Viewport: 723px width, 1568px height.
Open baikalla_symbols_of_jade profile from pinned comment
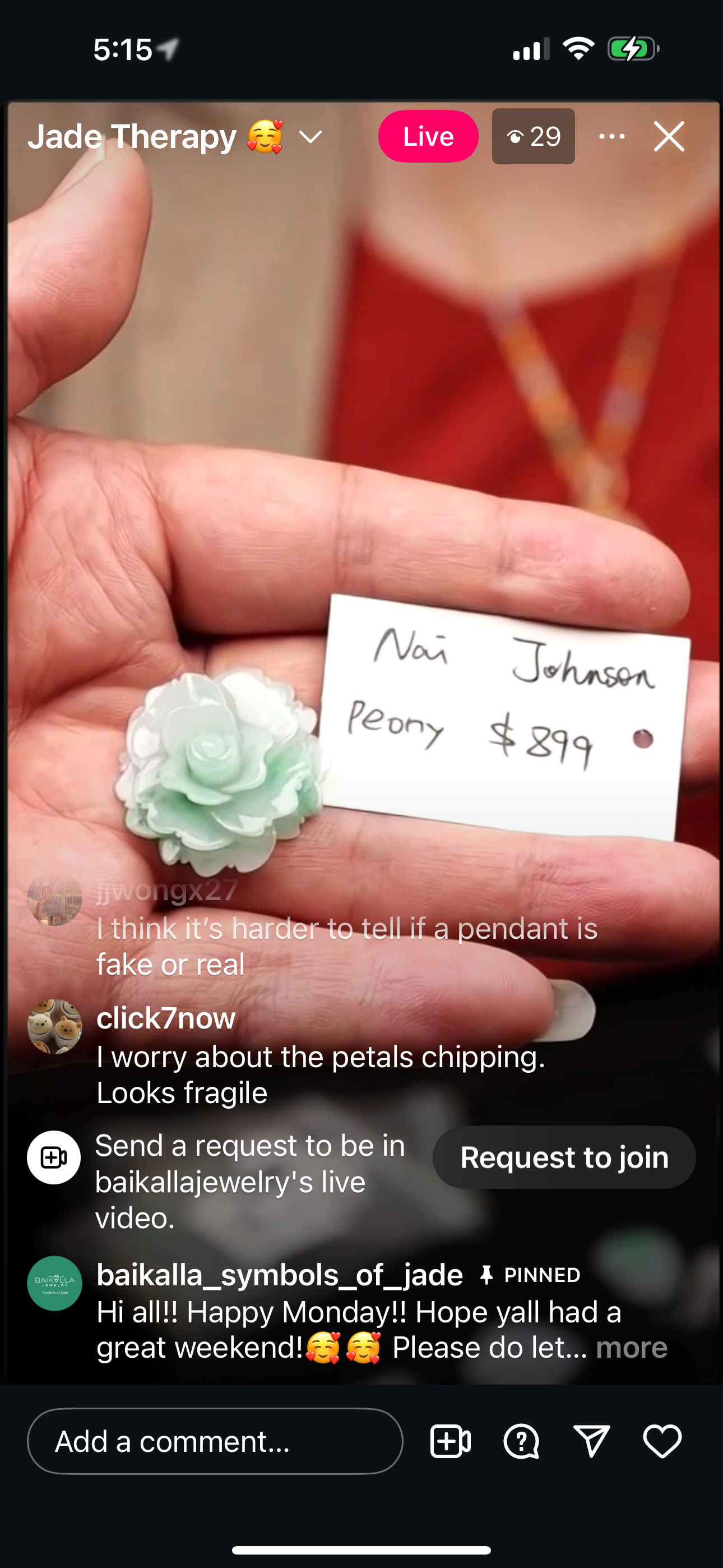tap(55, 1283)
